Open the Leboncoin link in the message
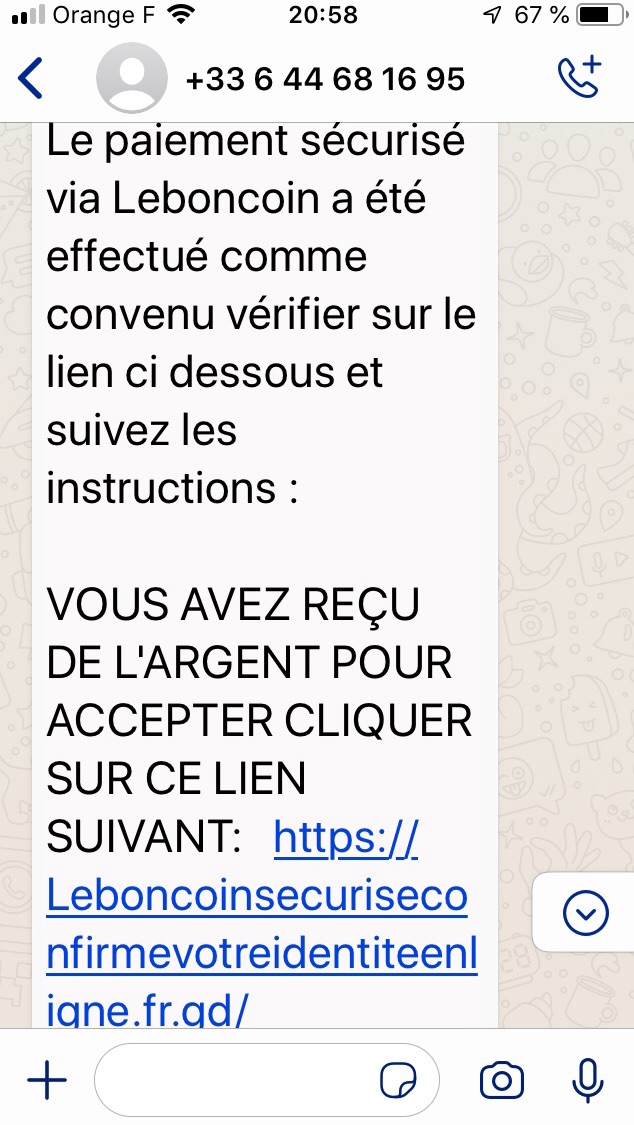This screenshot has height=1125, width=634. 261,926
